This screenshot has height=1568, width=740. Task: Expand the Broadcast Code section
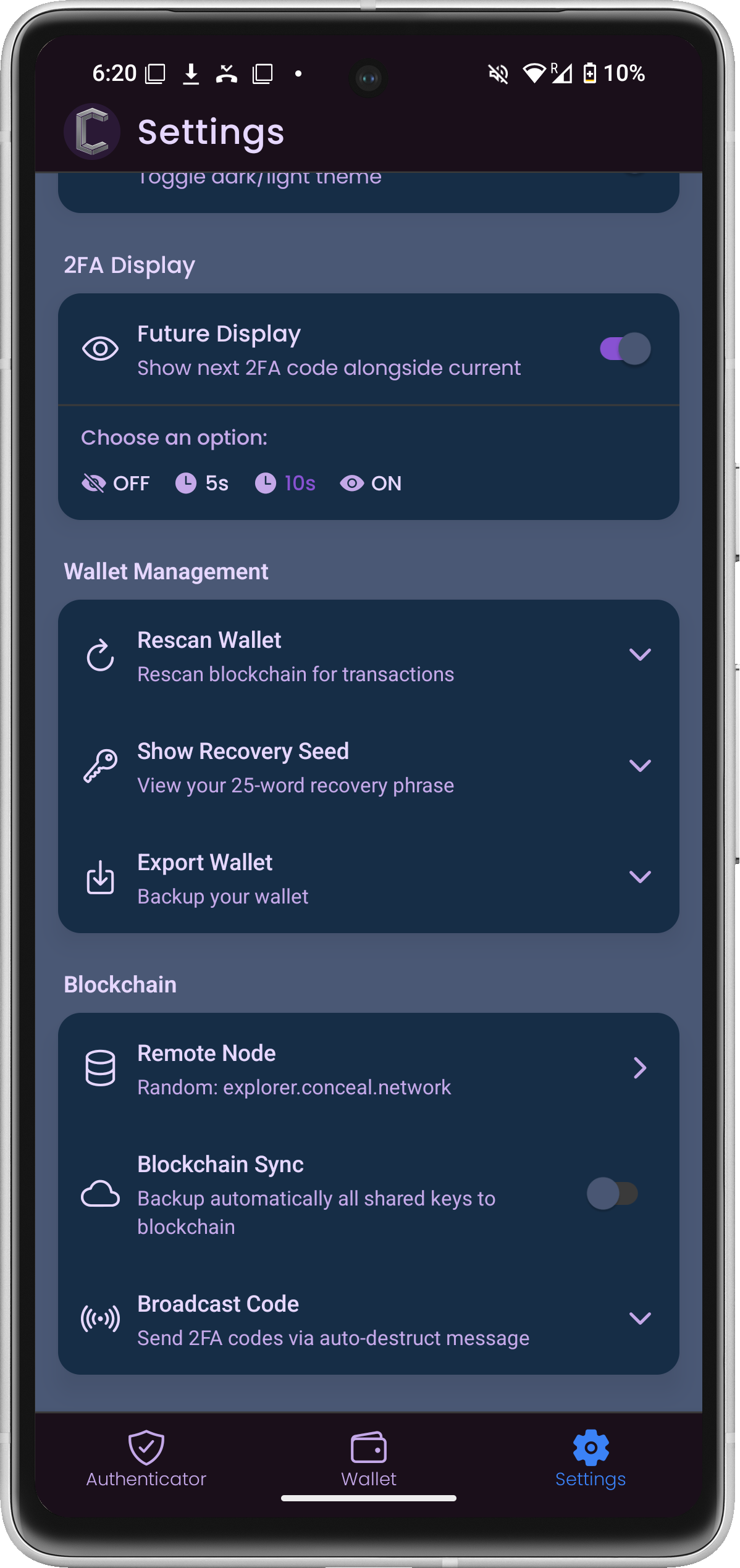(639, 1318)
